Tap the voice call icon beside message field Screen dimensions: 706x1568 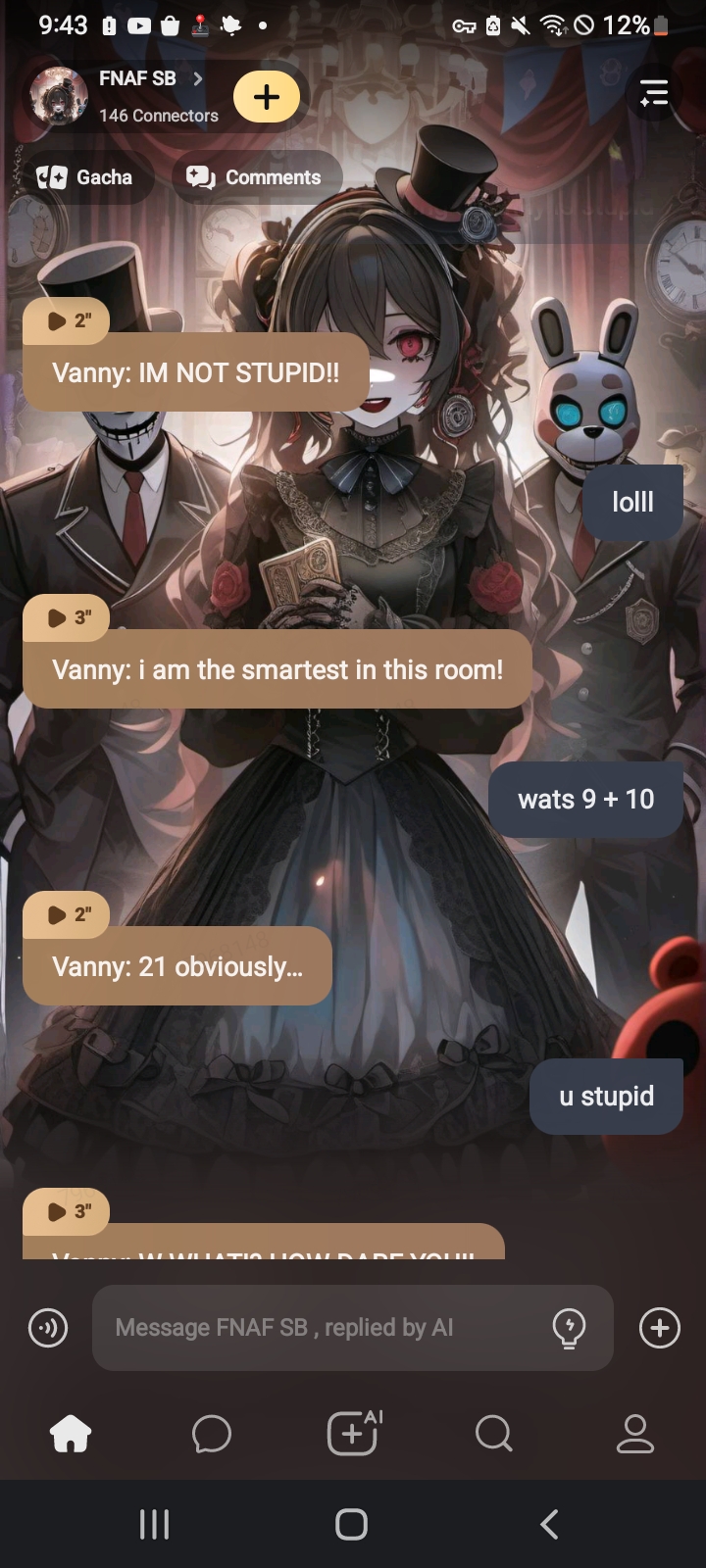click(48, 1328)
